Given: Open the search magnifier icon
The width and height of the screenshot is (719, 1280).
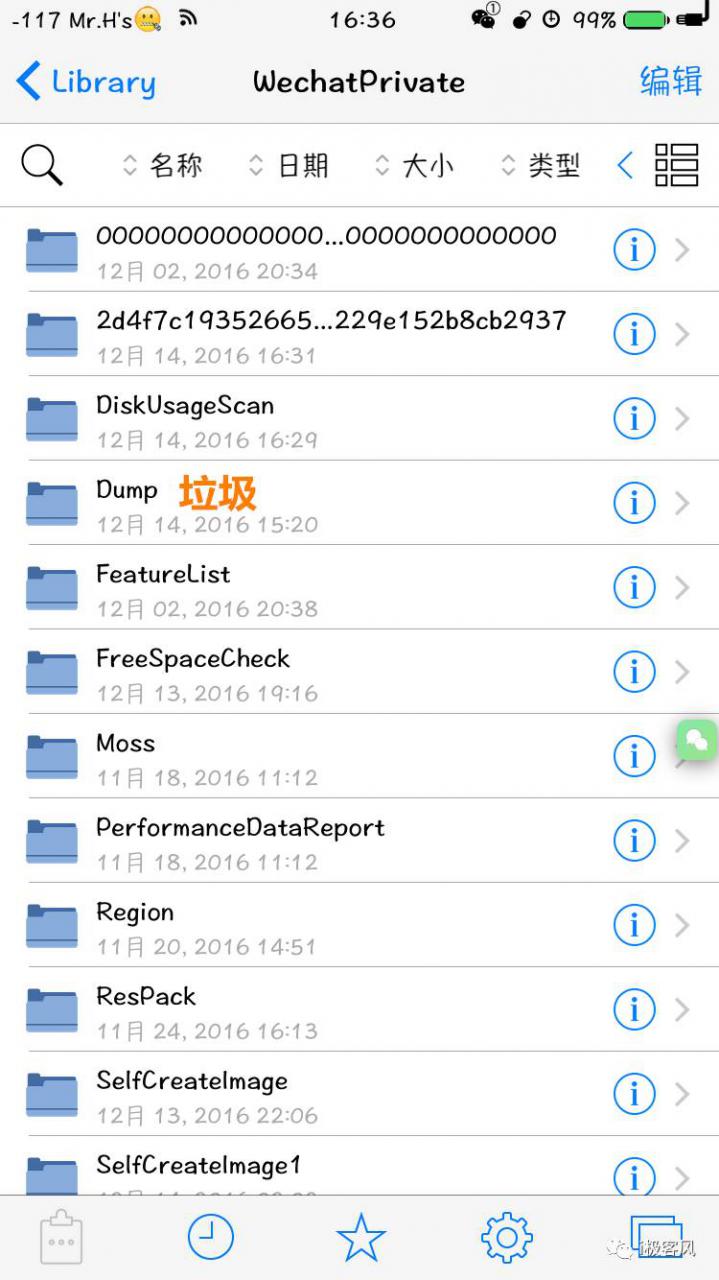Looking at the screenshot, I should click(42, 165).
